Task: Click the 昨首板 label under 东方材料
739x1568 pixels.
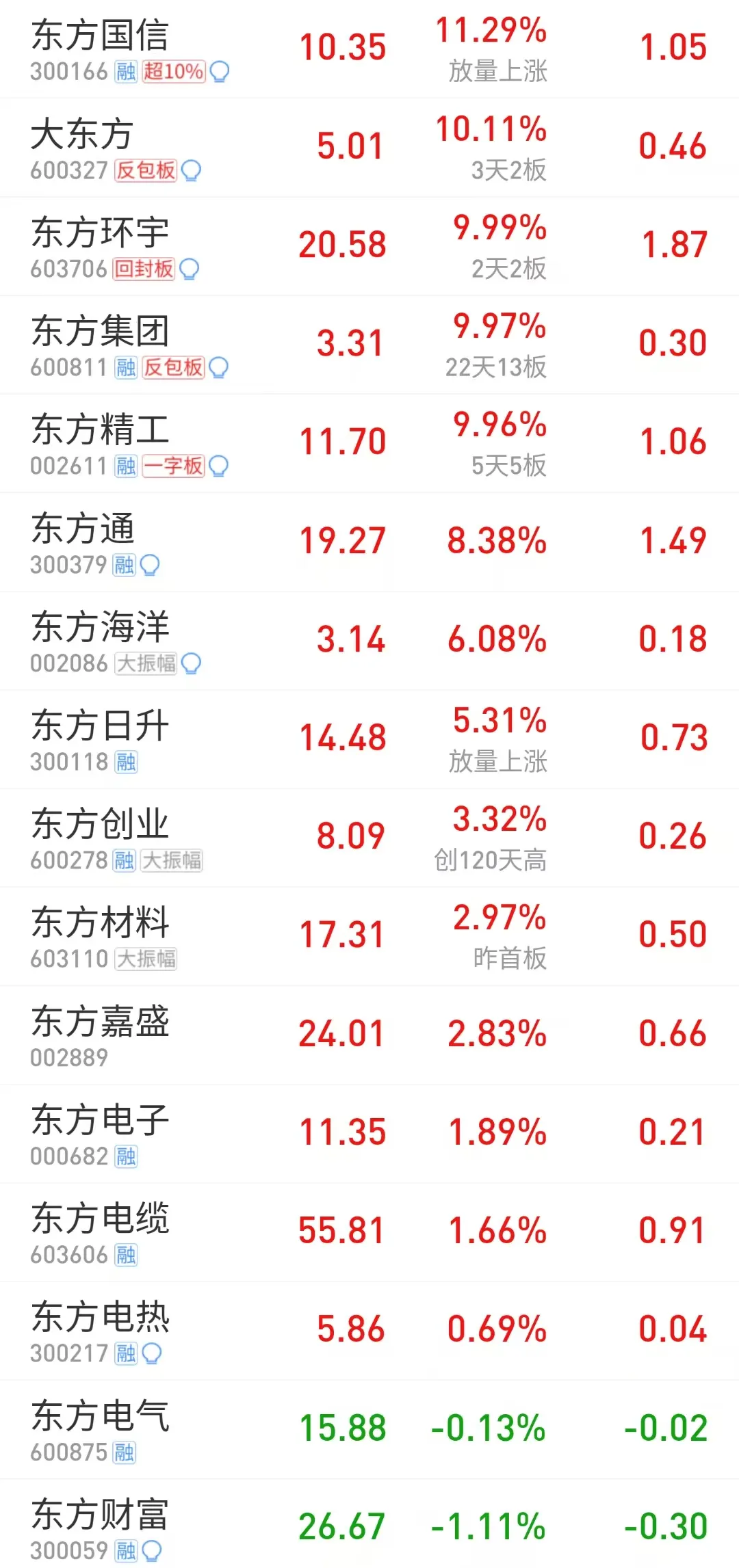Action: click(511, 957)
